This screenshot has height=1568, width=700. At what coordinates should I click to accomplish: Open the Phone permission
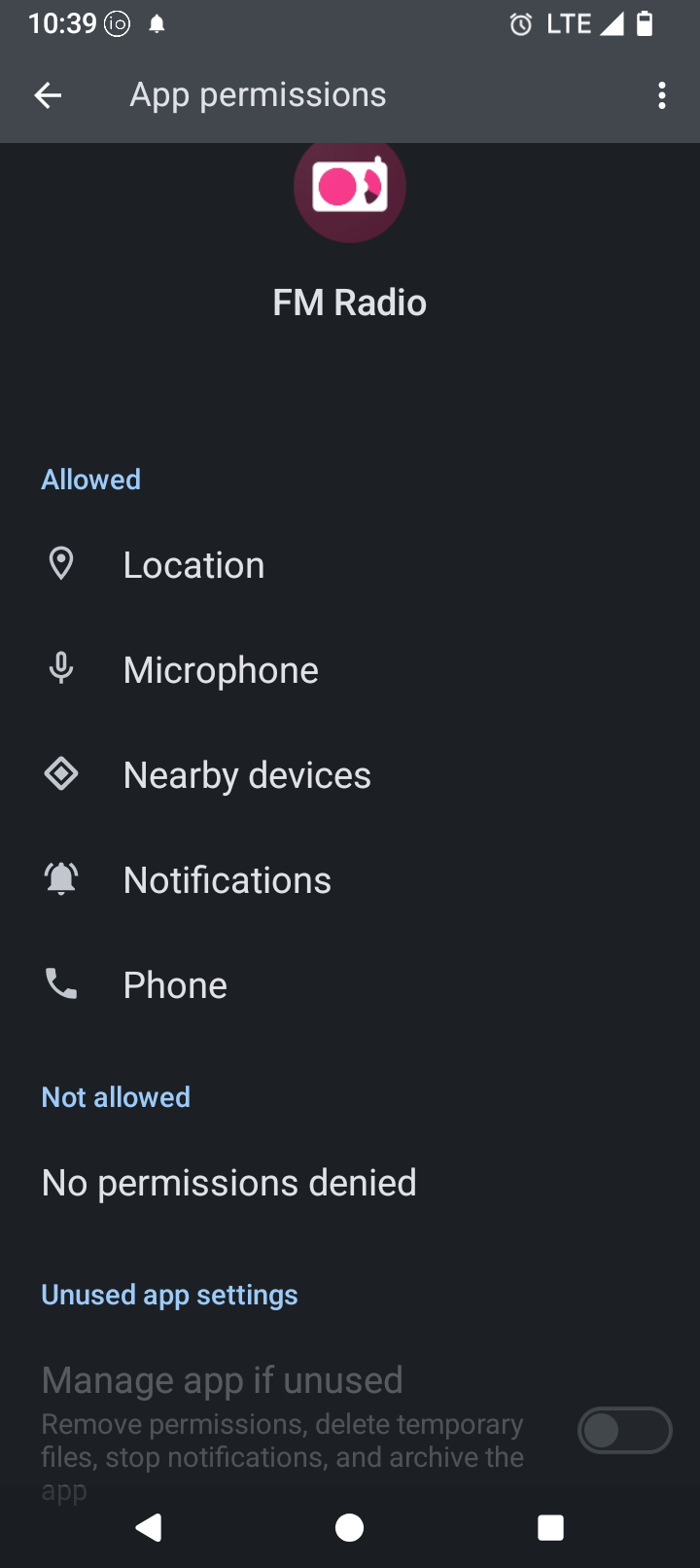click(x=175, y=985)
